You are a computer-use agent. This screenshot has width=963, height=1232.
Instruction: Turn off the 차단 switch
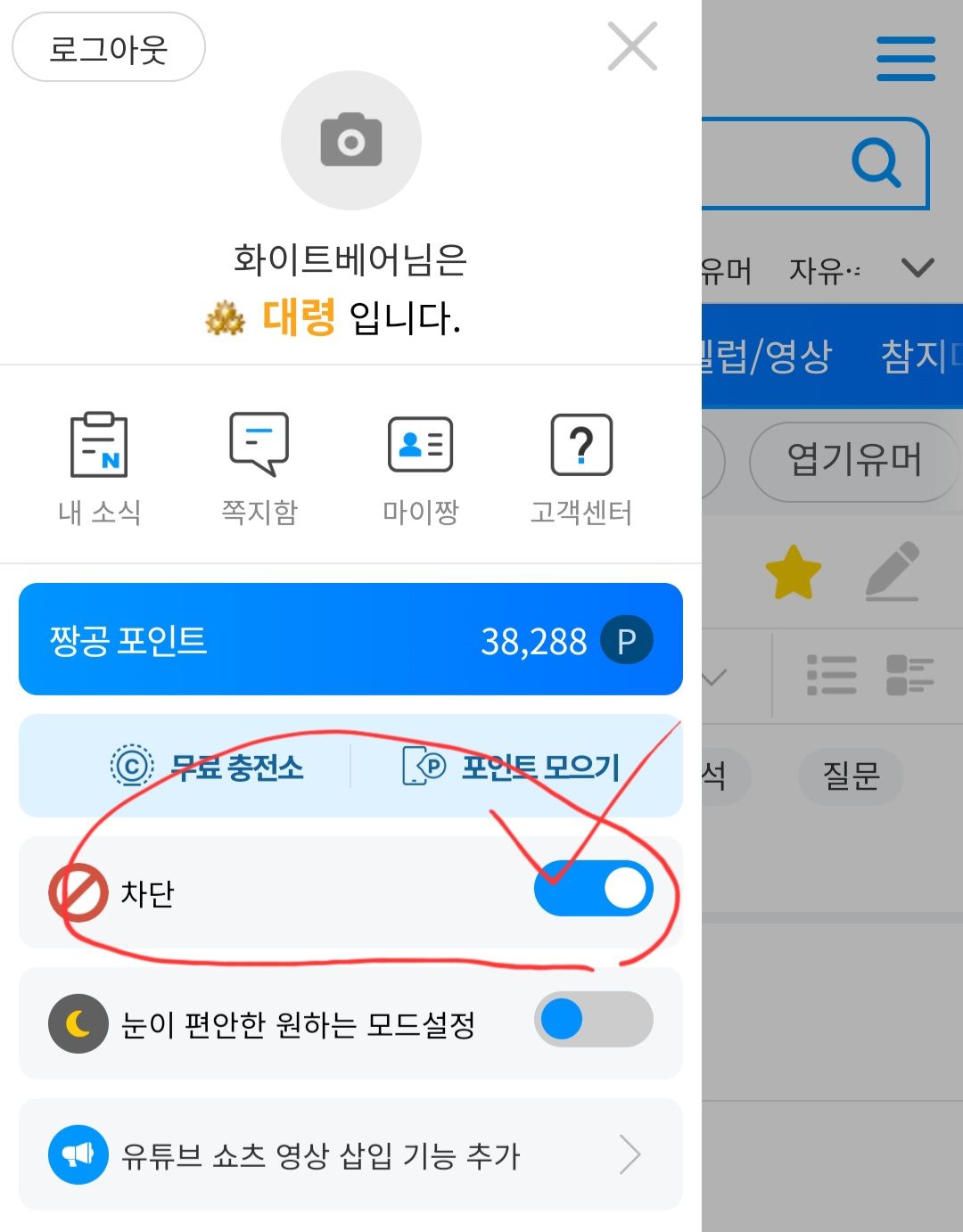(x=593, y=889)
